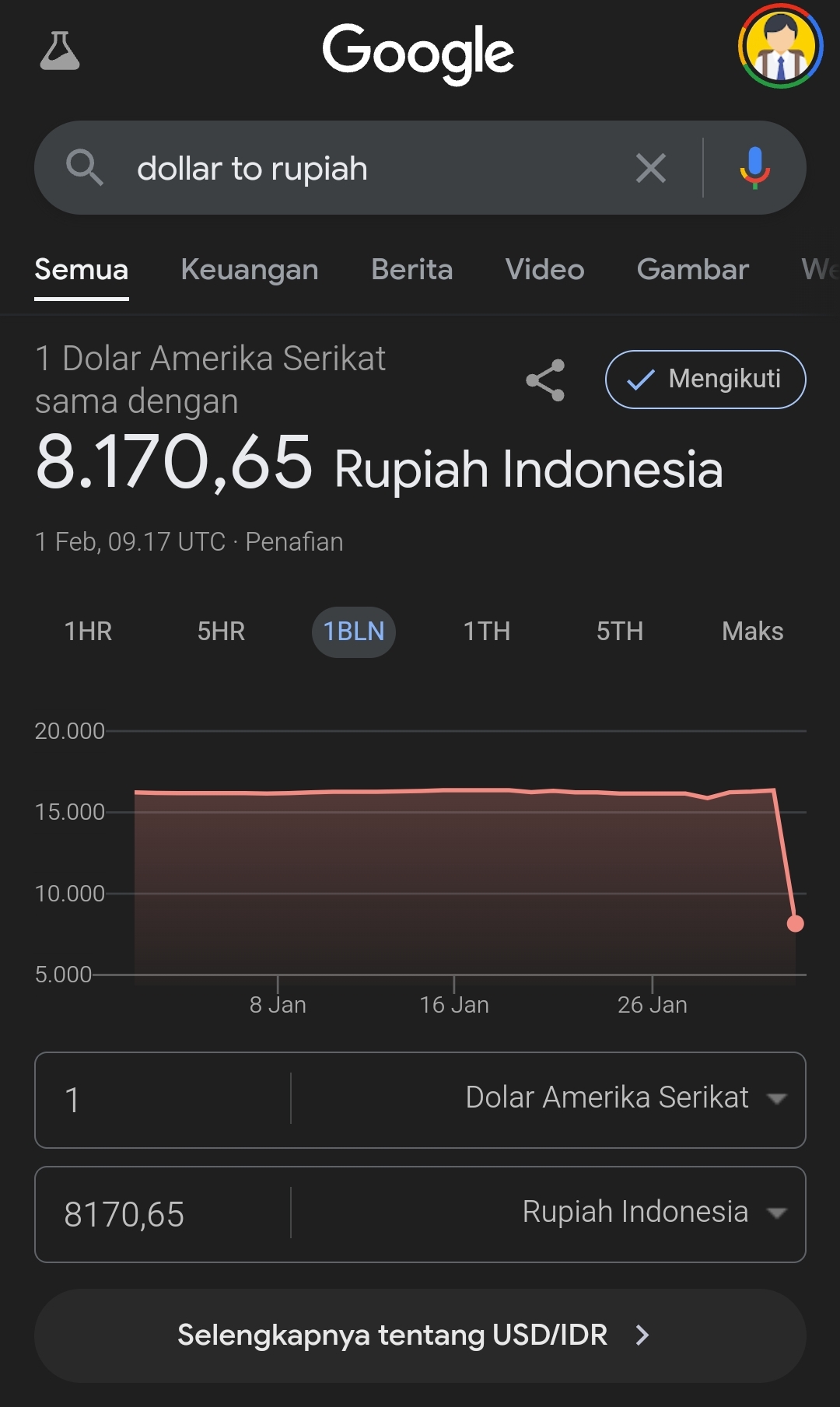The height and width of the screenshot is (1407, 840).
Task: Open Dolar Amerika Serikat currency dropdown
Action: [626, 1098]
